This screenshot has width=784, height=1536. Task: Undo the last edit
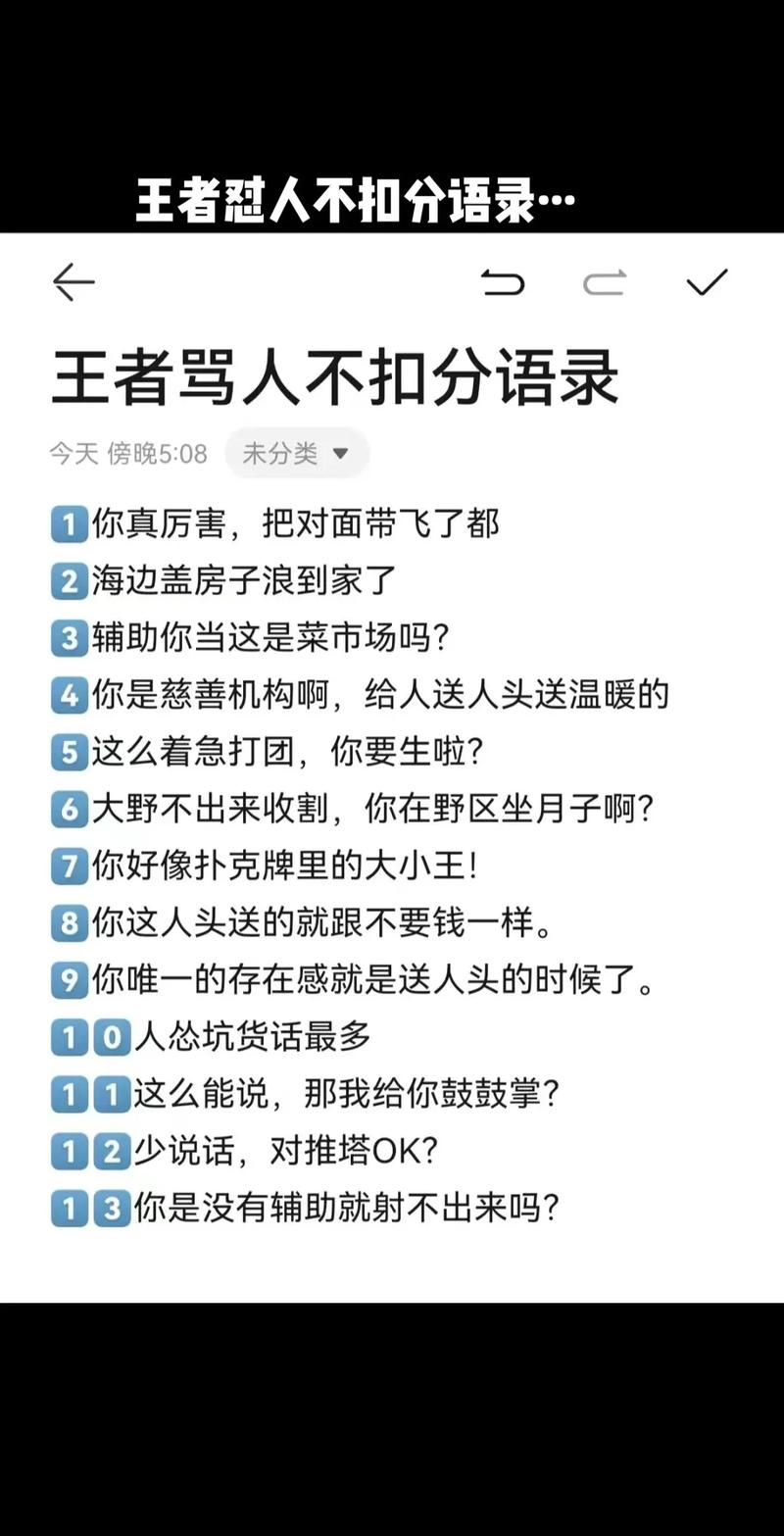[x=503, y=283]
